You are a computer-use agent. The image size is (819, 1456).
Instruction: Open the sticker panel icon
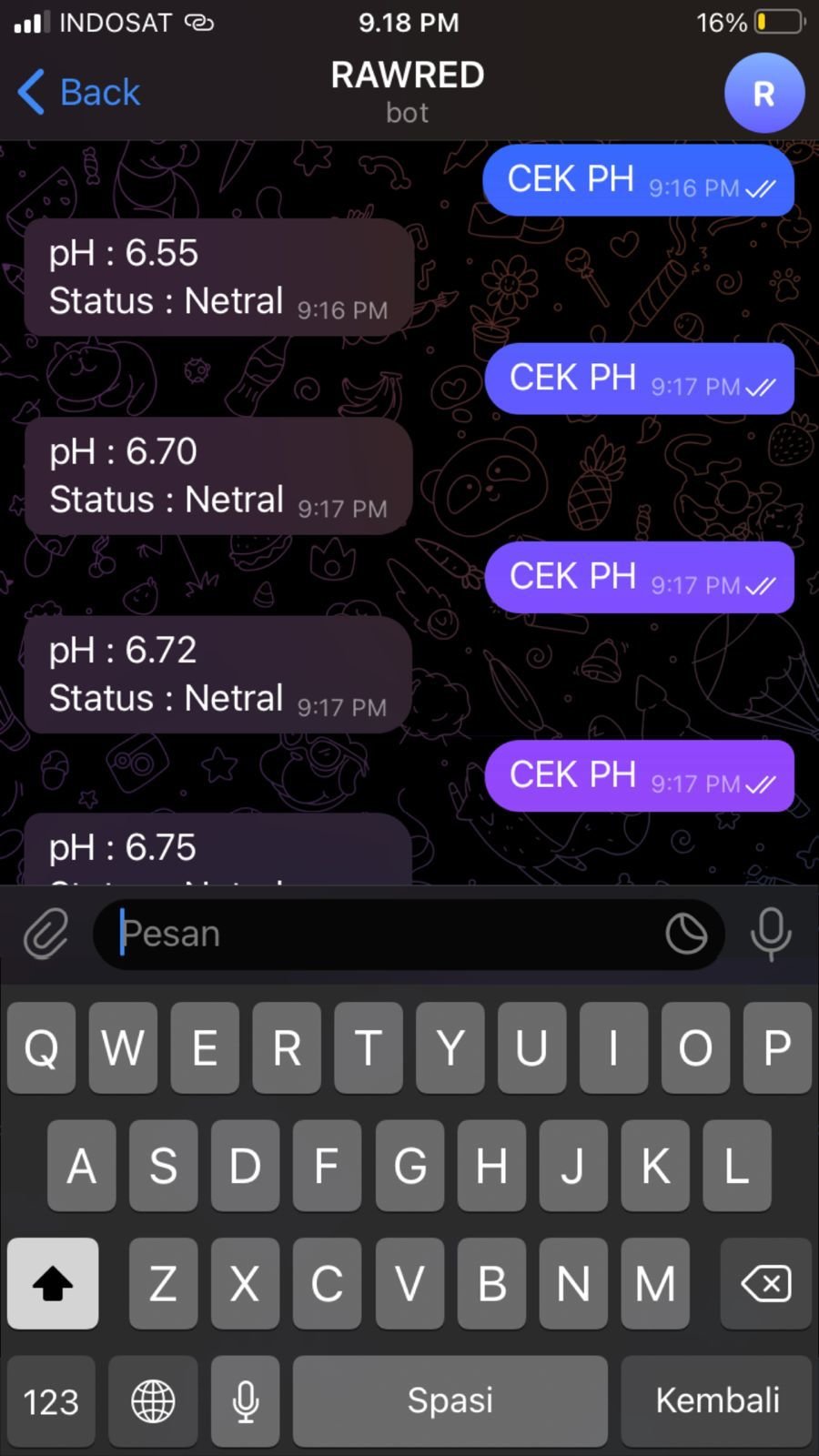pyautogui.click(x=686, y=934)
